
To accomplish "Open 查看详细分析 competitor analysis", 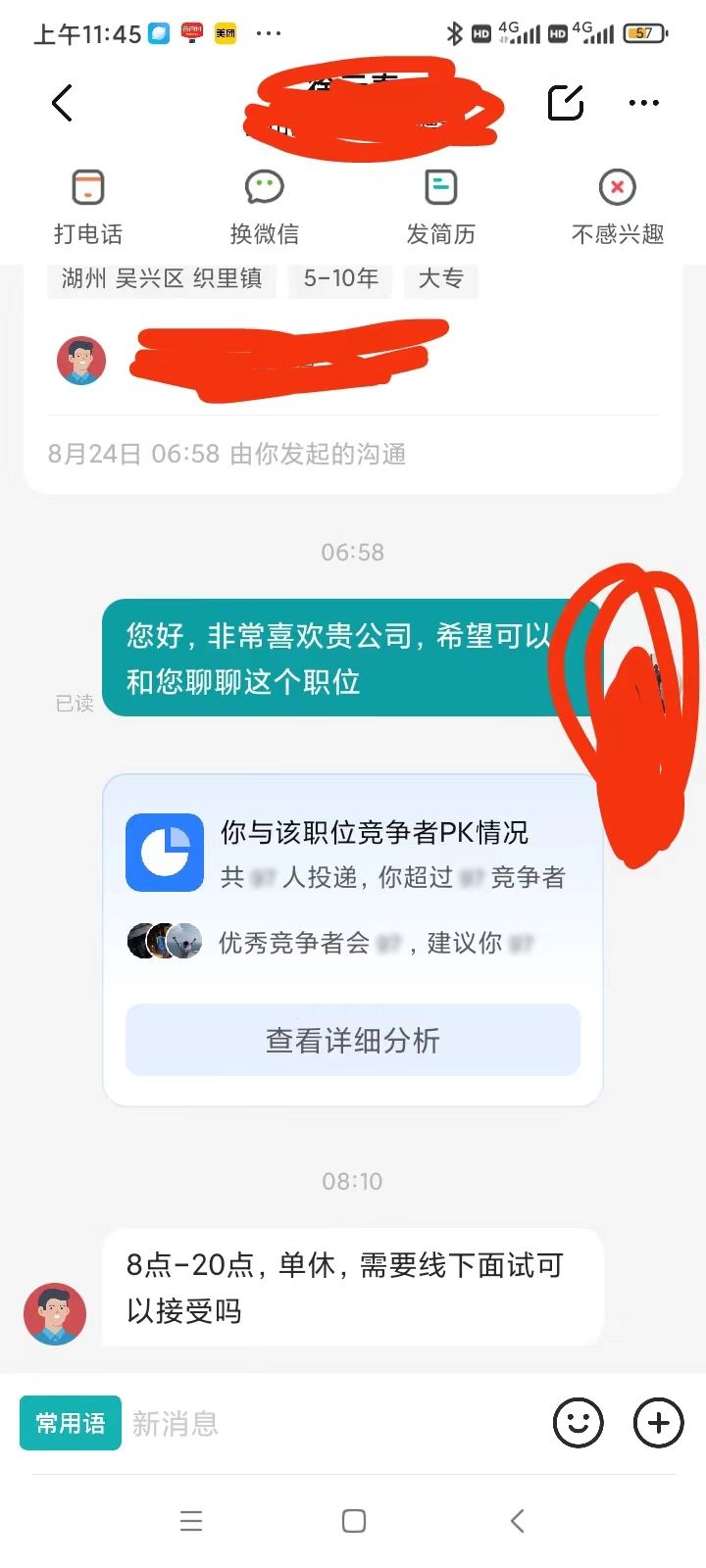I will coord(353,1040).
